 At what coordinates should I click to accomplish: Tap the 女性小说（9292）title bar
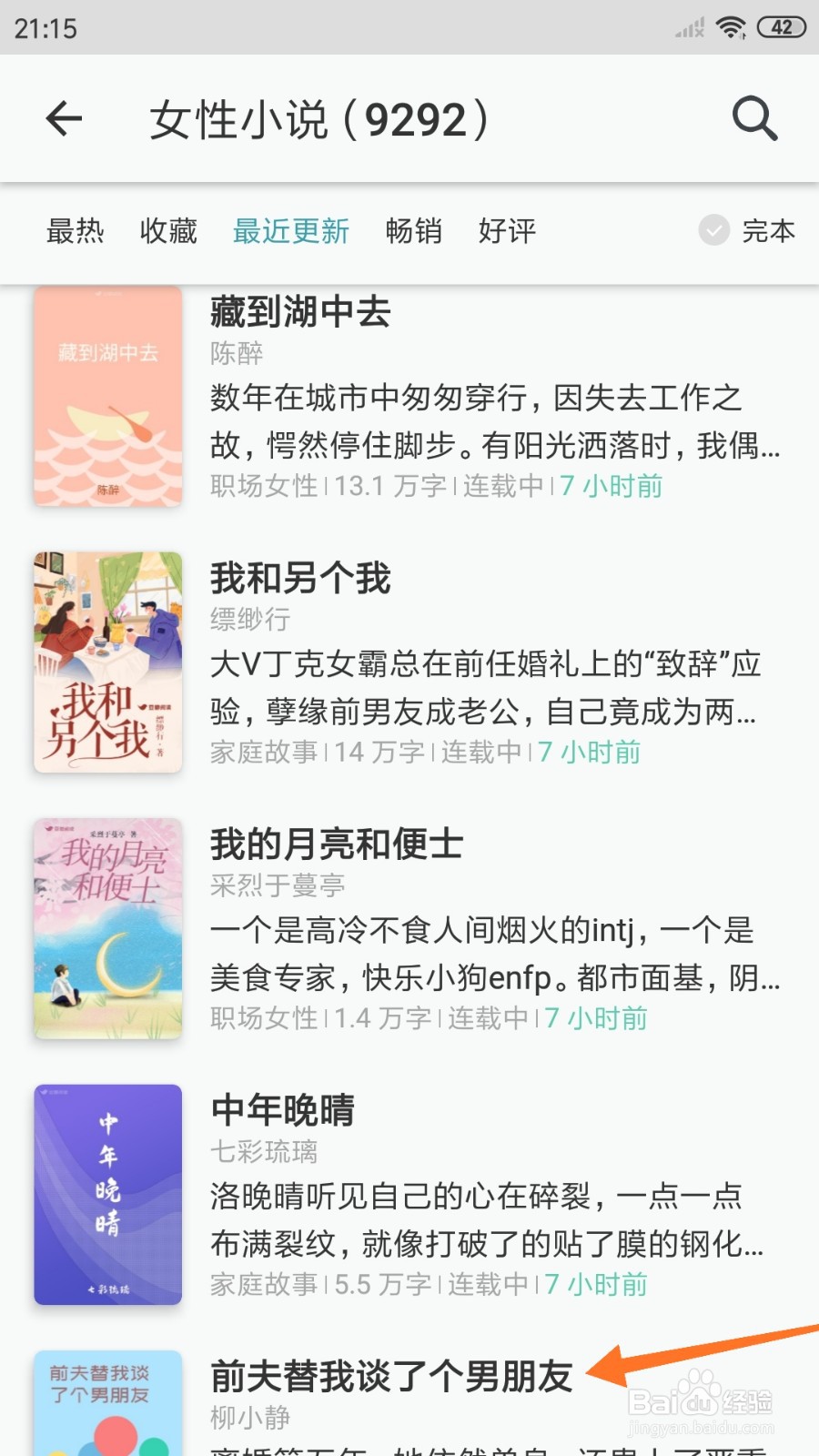click(x=318, y=118)
